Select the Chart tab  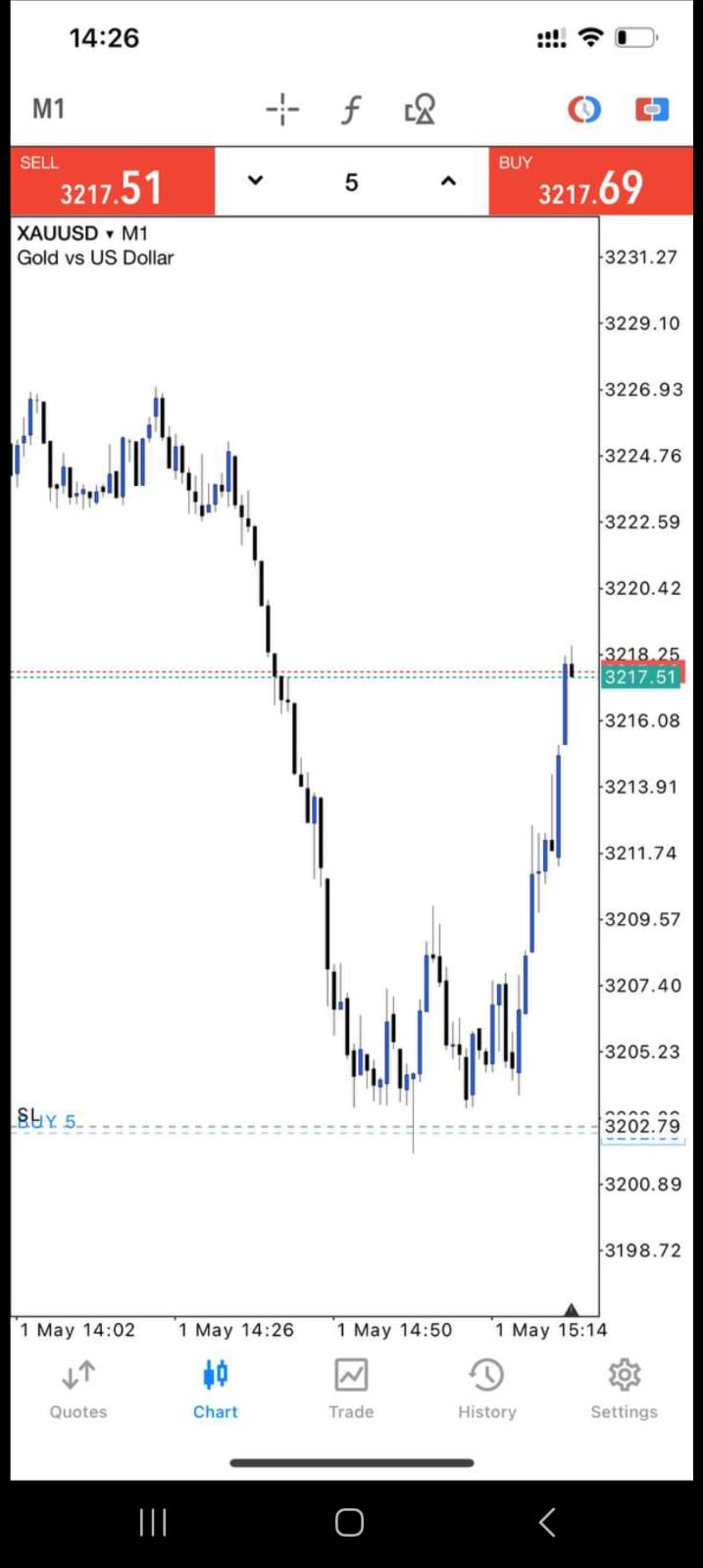[215, 1389]
